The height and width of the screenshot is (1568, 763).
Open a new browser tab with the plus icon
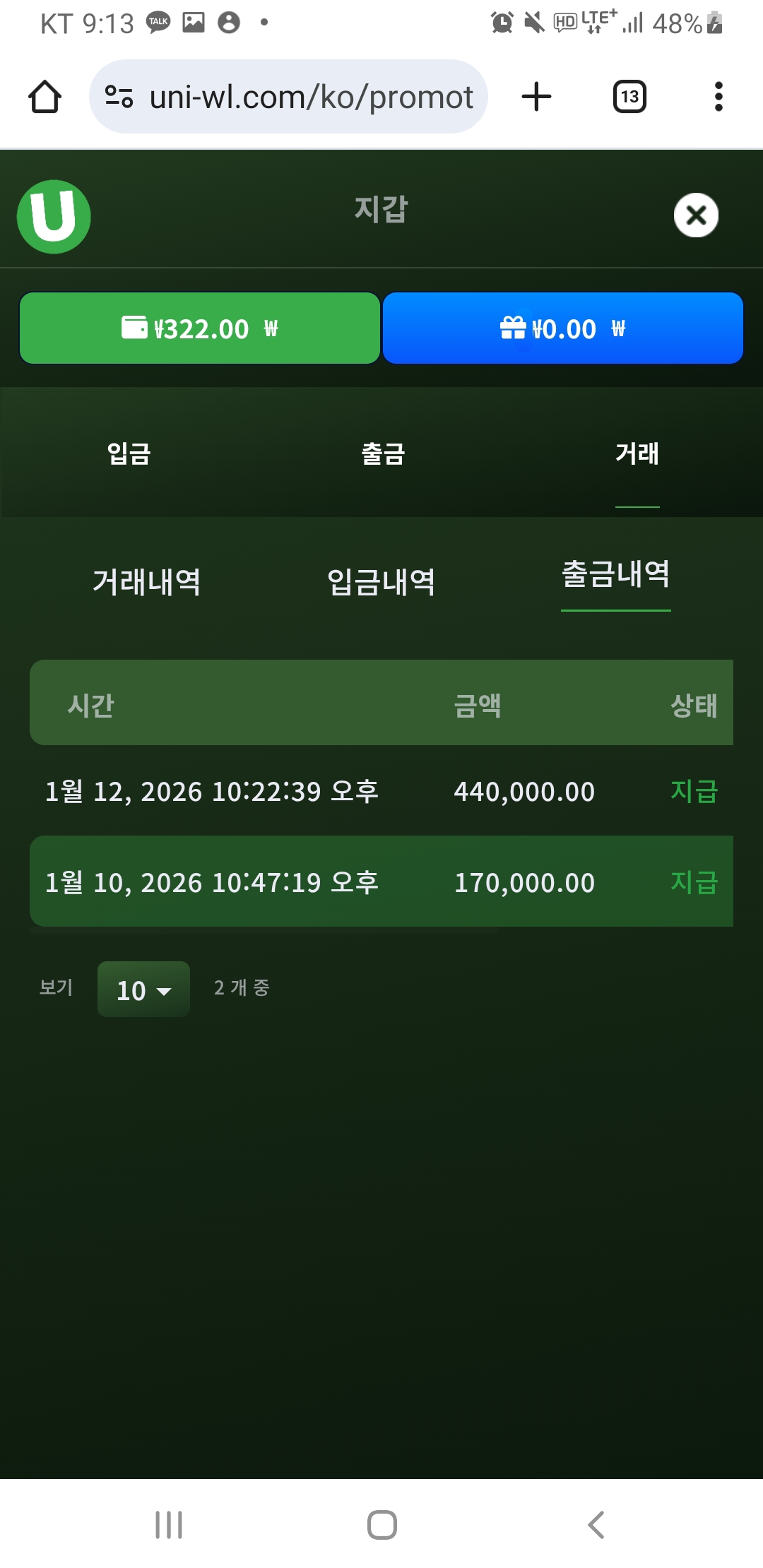535,97
